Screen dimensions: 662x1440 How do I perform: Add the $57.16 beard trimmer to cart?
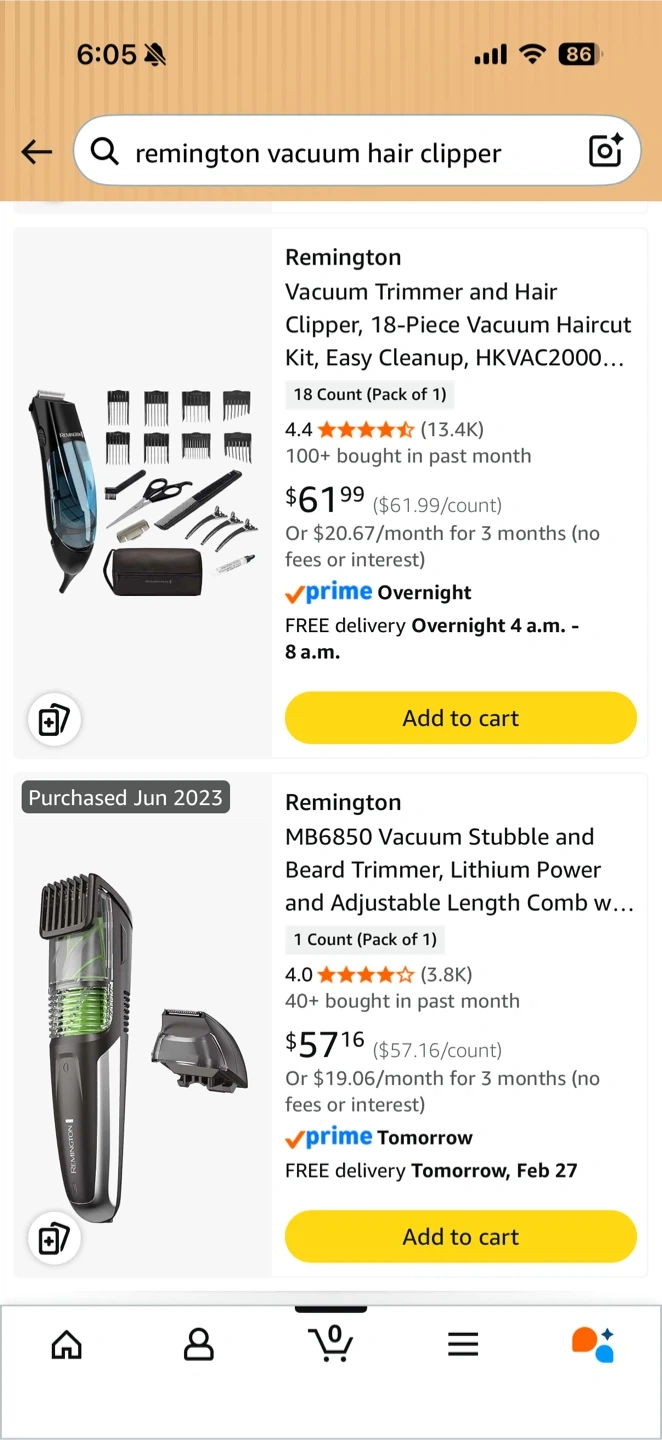(460, 1237)
